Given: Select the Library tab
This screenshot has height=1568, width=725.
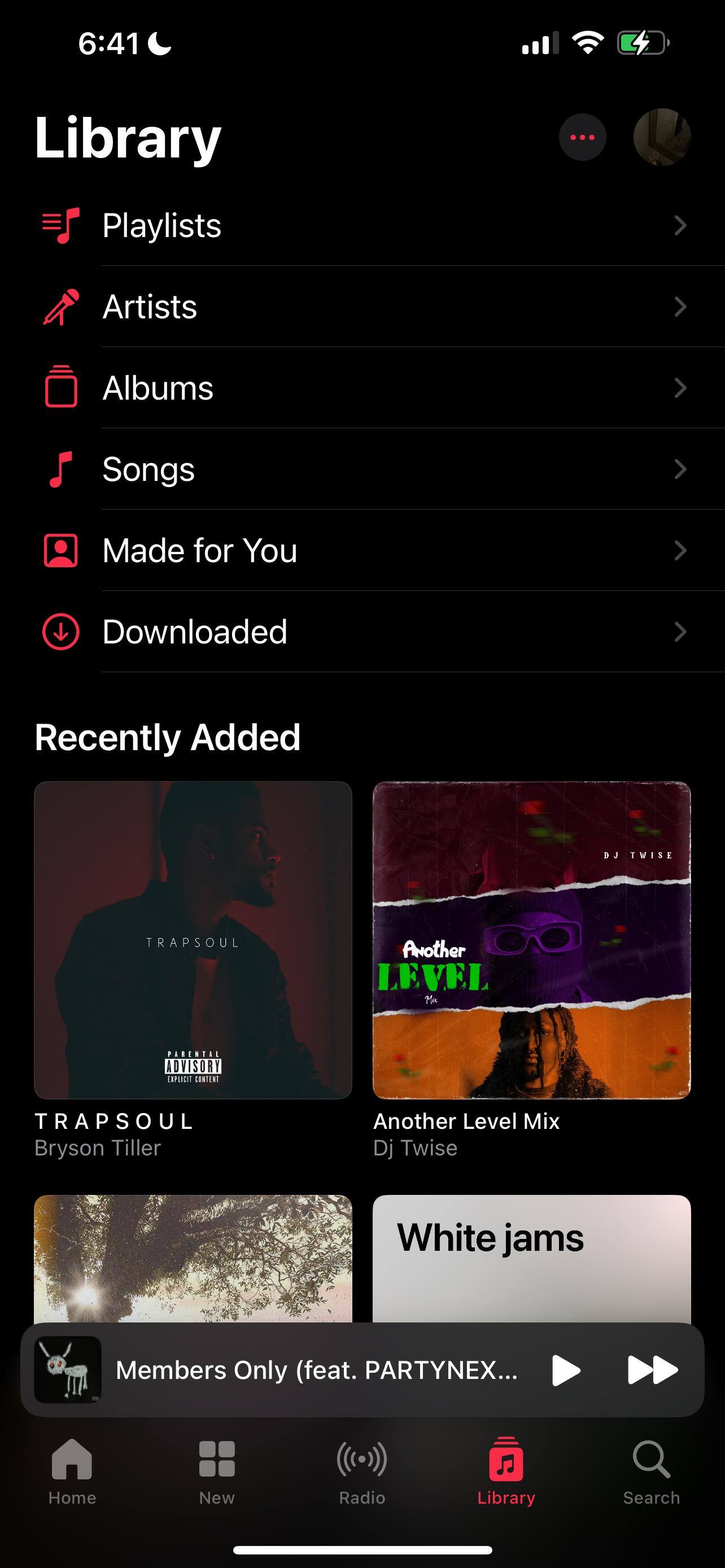Looking at the screenshot, I should [x=506, y=1470].
